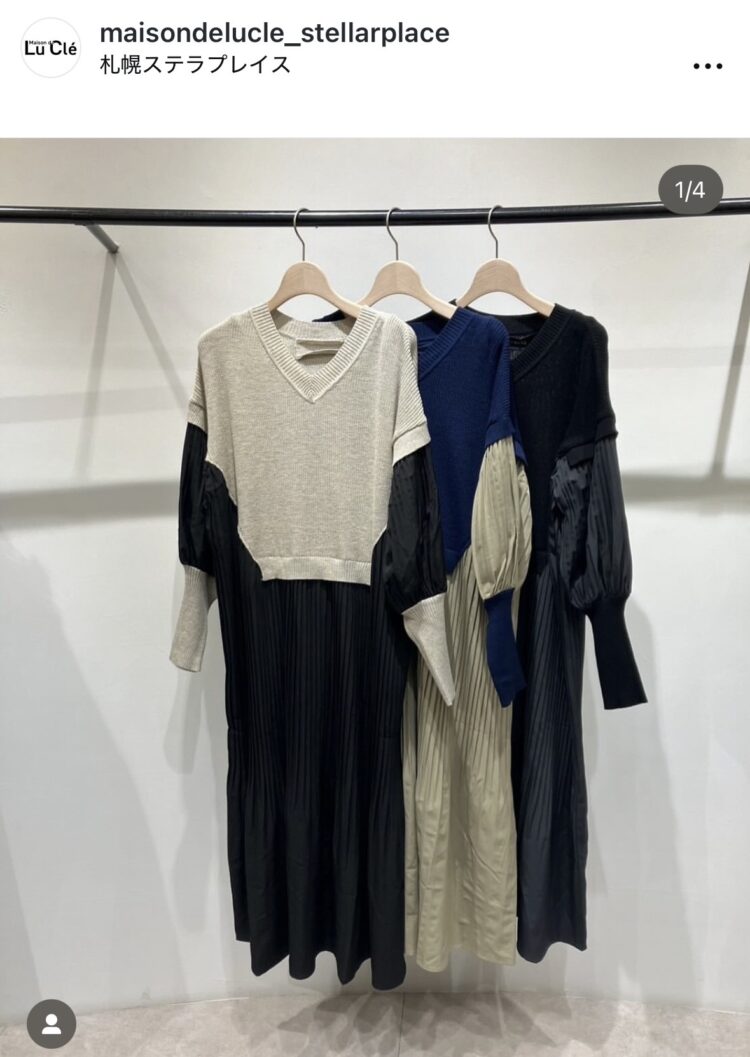Viewport: 750px width, 1057px height.
Task: Tap the dresses post photo
Action: click(x=375, y=600)
